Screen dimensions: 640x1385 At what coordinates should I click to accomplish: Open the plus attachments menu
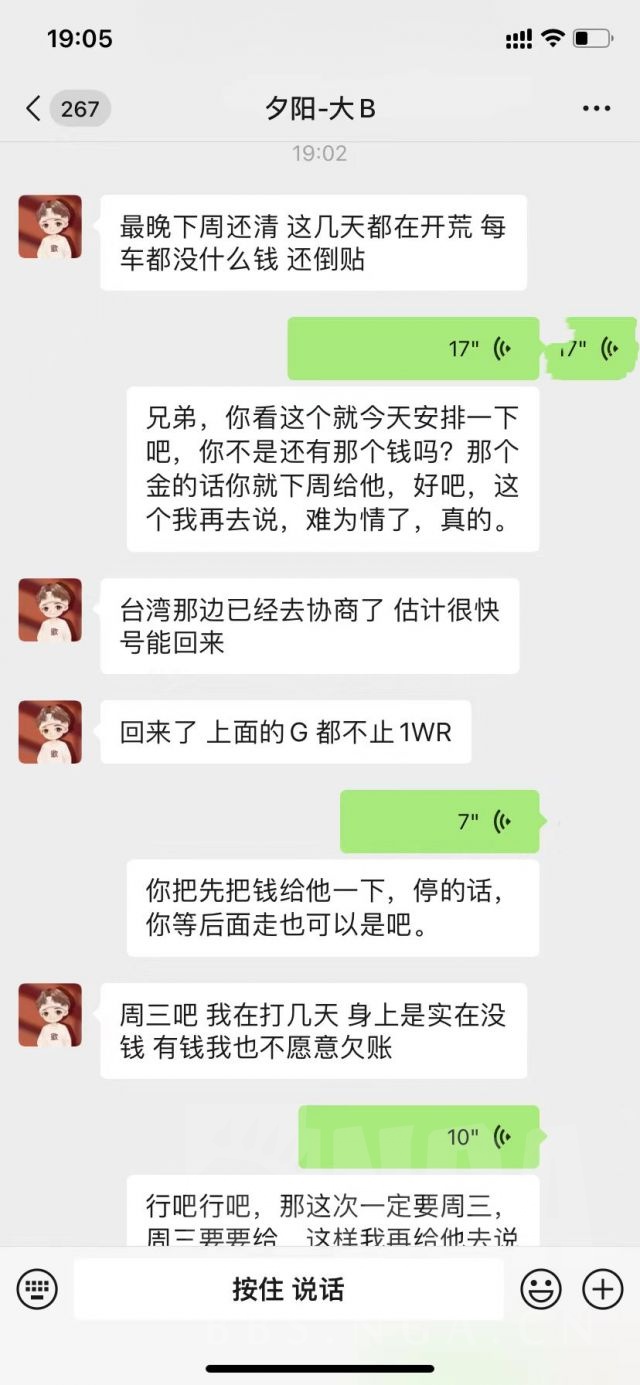(x=602, y=1289)
